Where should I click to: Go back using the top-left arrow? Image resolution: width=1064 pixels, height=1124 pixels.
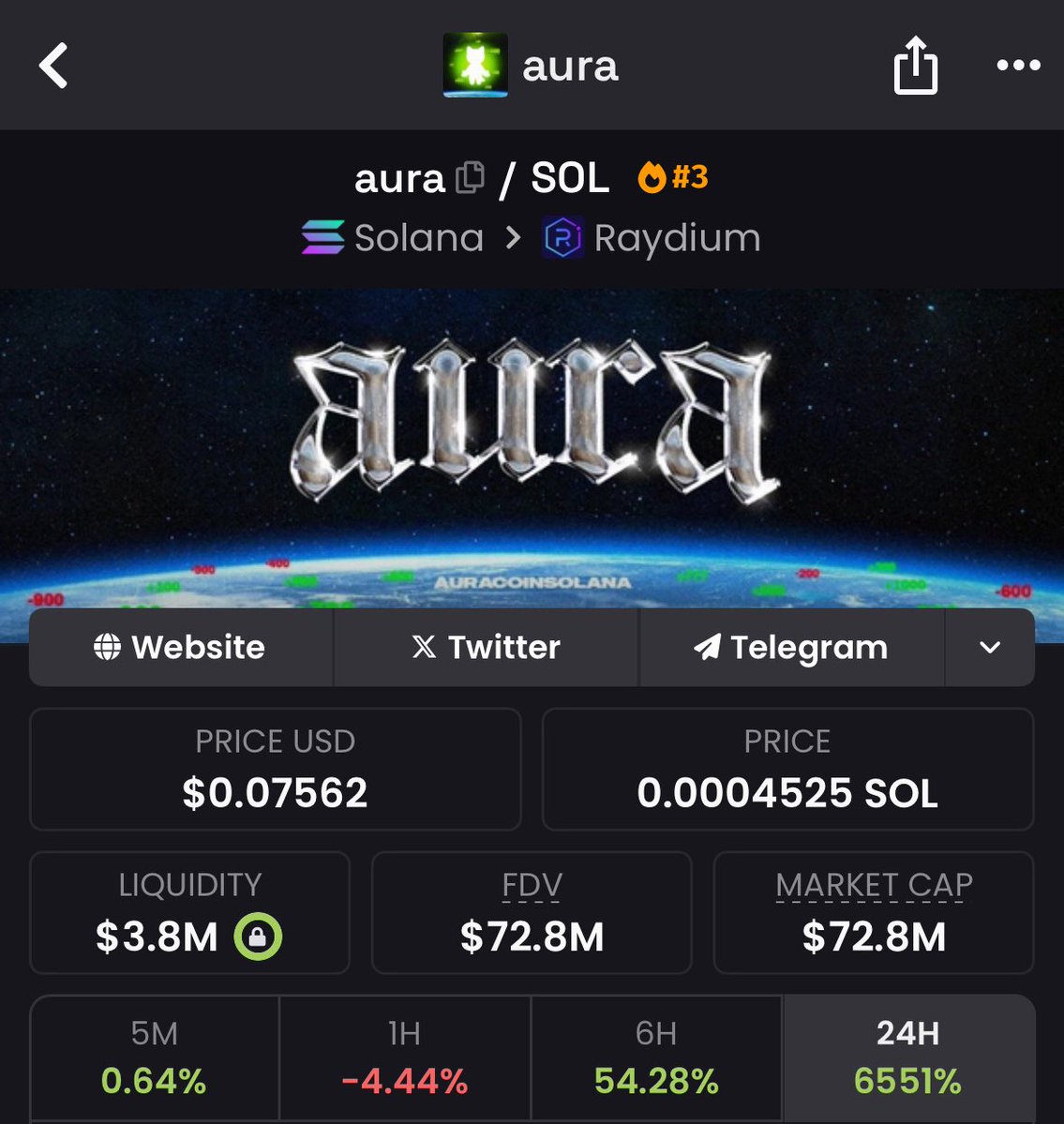[x=53, y=66]
